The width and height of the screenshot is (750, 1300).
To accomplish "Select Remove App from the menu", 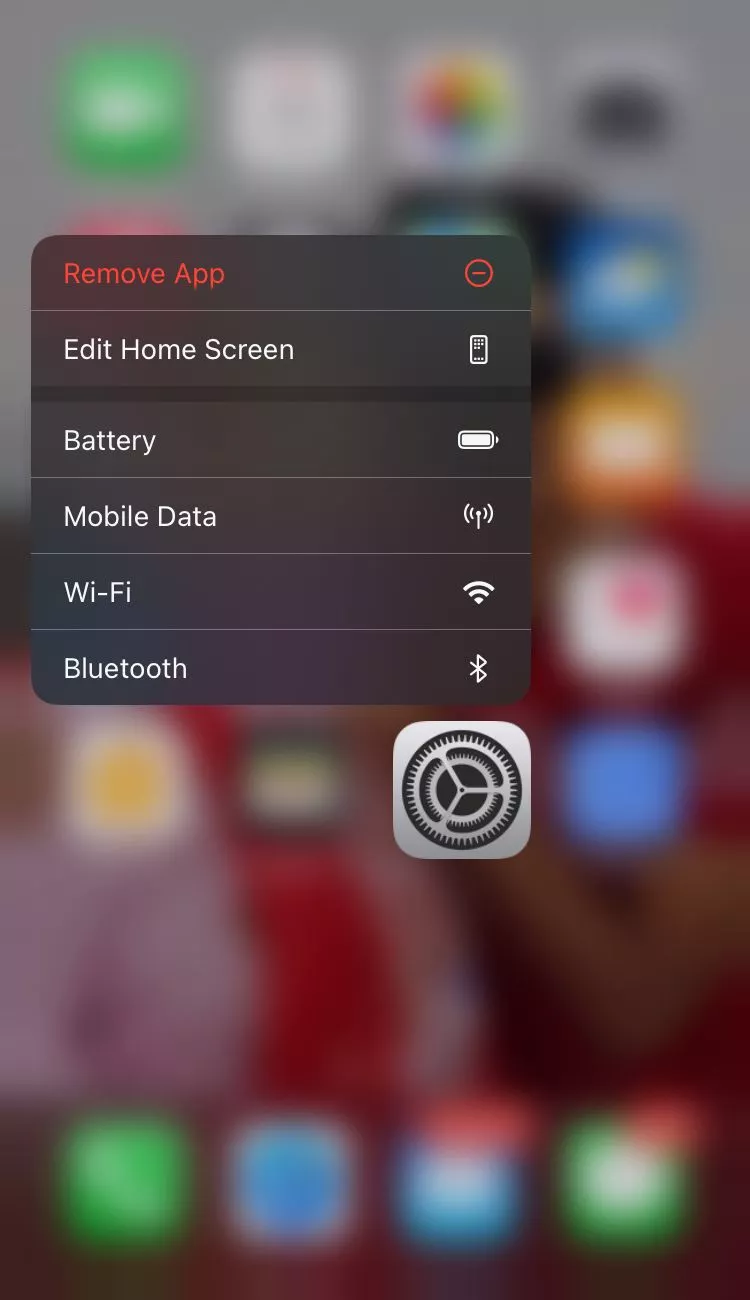I will pyautogui.click(x=281, y=273).
